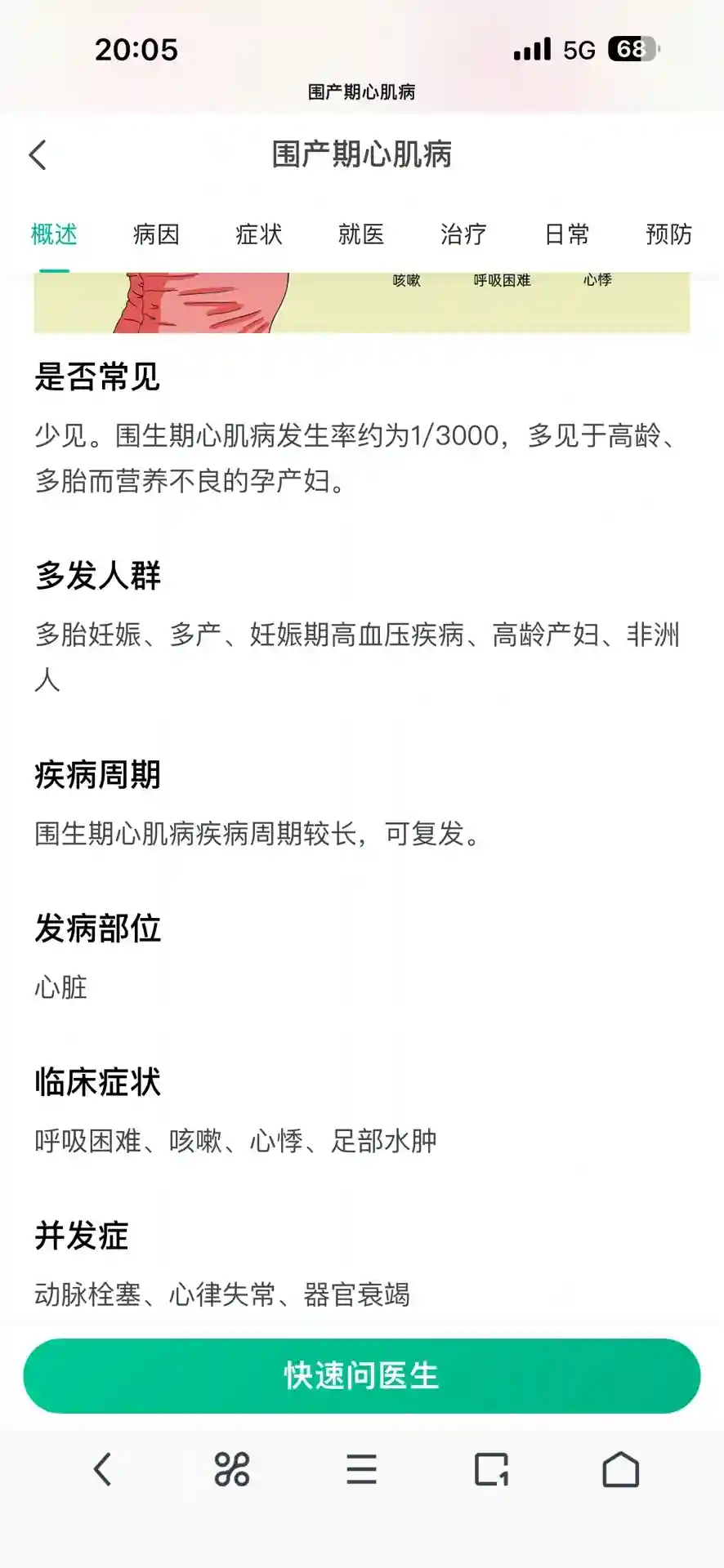Show the 预防 tab
The width and height of the screenshot is (724, 1568).
[x=668, y=234]
